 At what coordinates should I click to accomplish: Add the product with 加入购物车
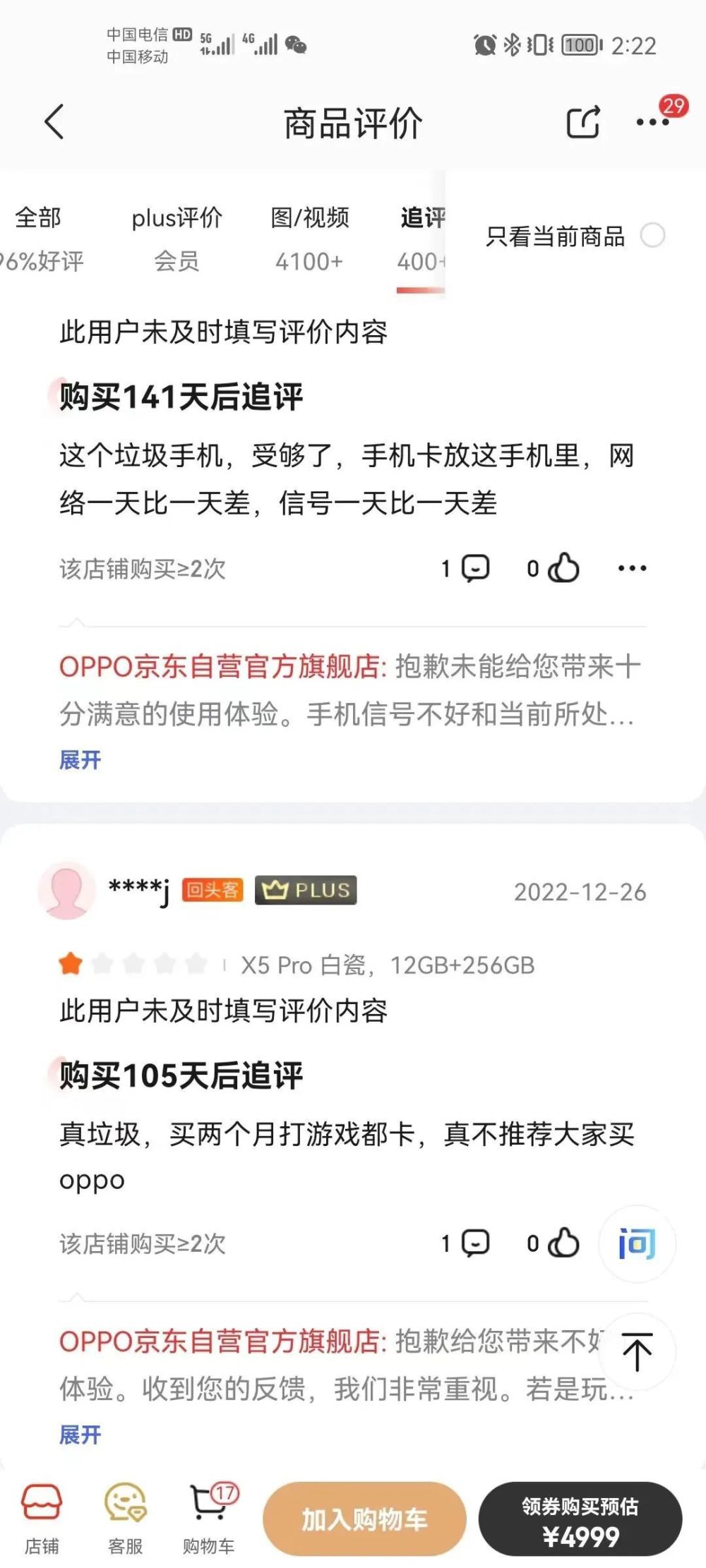click(x=364, y=1519)
